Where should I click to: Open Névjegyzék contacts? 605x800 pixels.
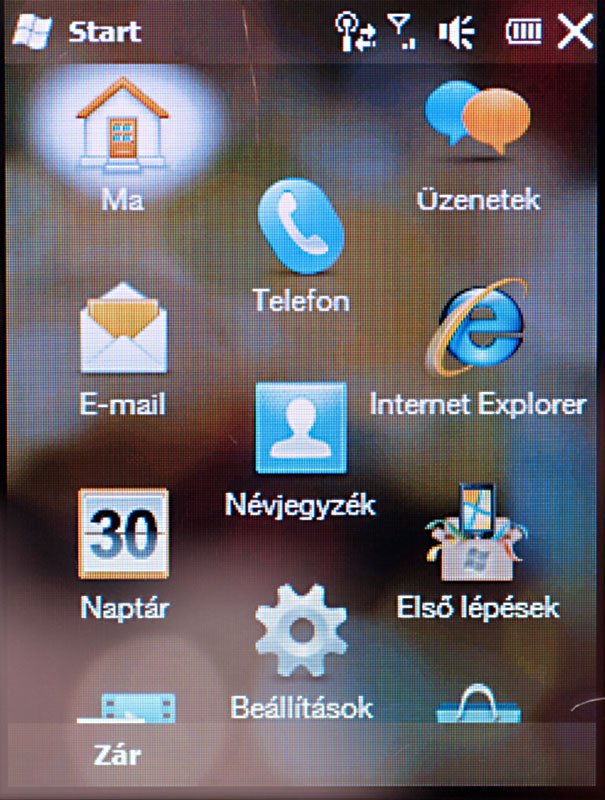(x=301, y=428)
